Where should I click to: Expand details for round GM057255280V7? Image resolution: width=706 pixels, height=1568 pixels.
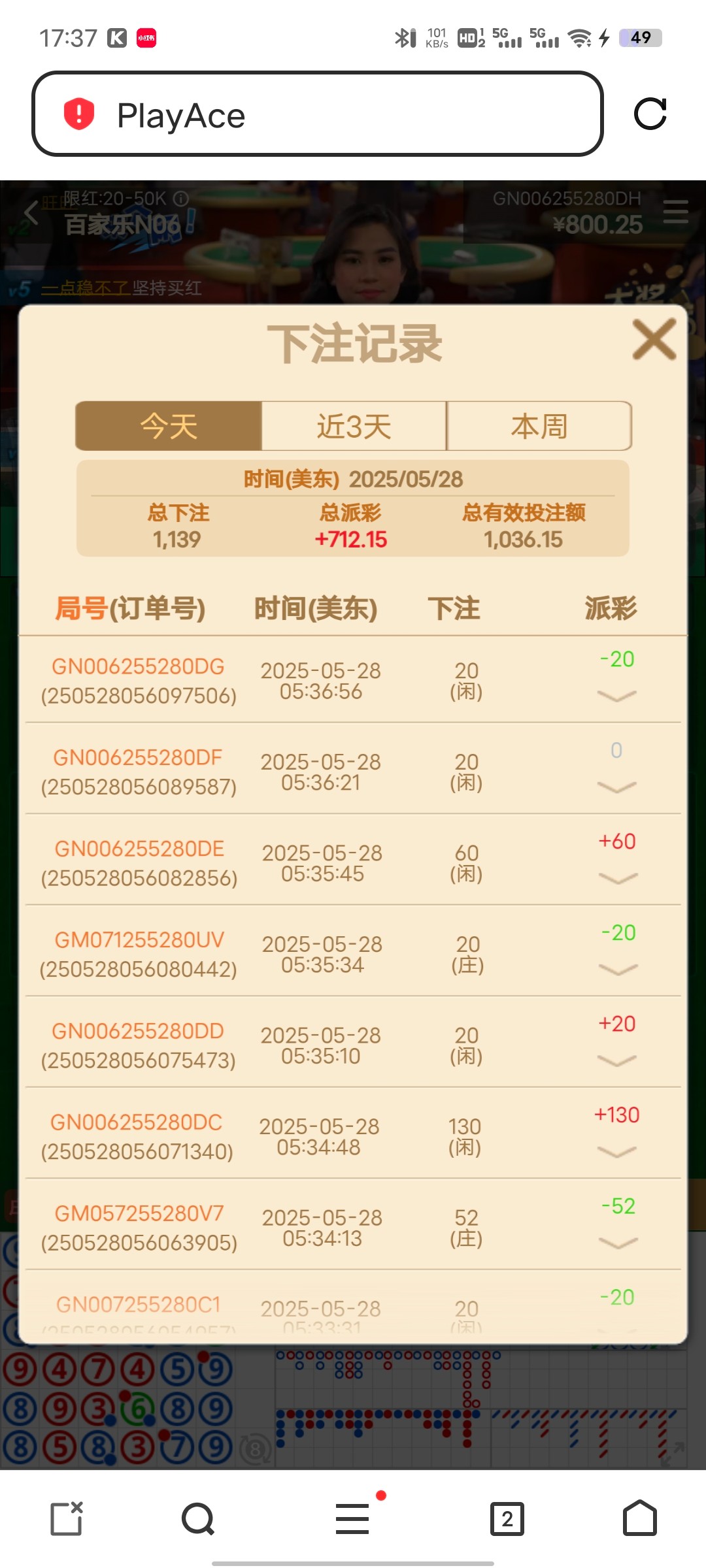tap(618, 1243)
